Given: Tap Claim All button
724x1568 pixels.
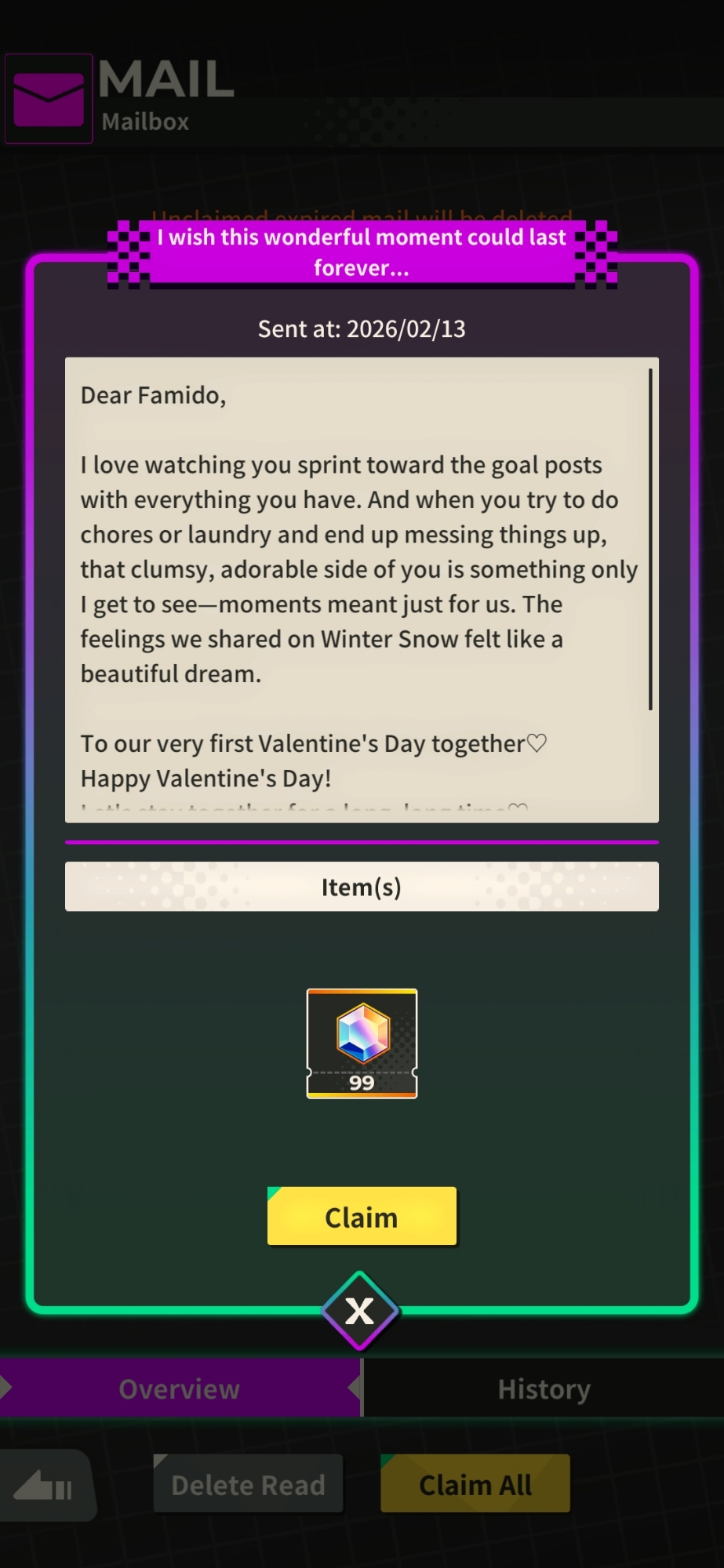Looking at the screenshot, I should [x=475, y=1484].
